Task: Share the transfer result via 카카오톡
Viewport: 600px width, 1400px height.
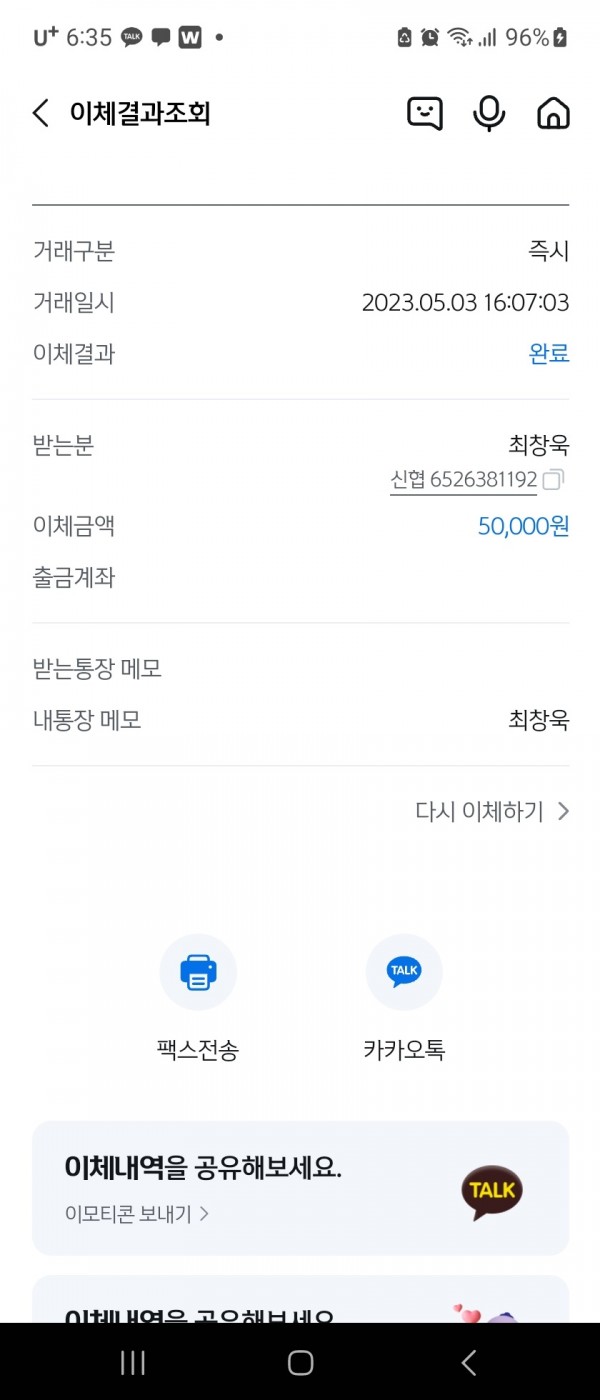Action: (404, 972)
